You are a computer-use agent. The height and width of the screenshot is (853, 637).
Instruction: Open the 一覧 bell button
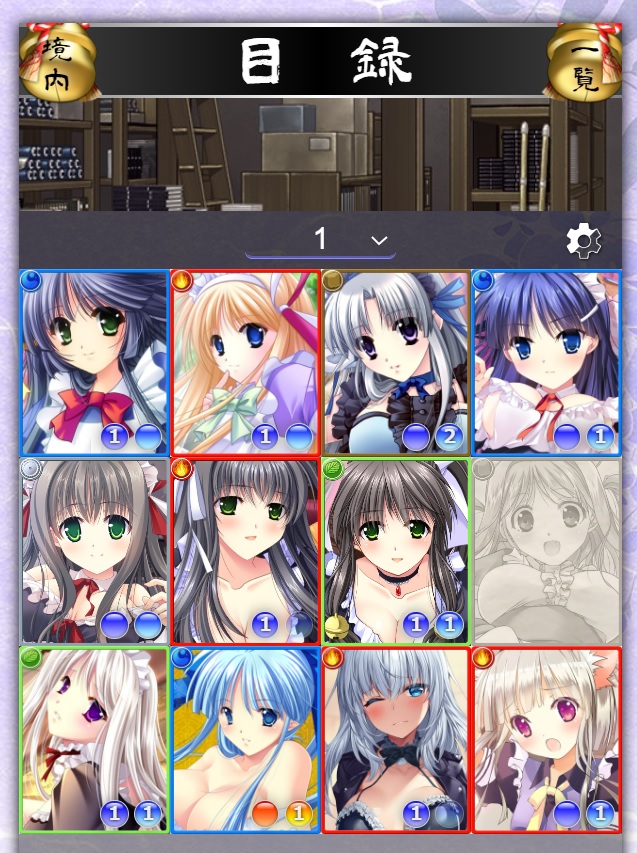[584, 64]
